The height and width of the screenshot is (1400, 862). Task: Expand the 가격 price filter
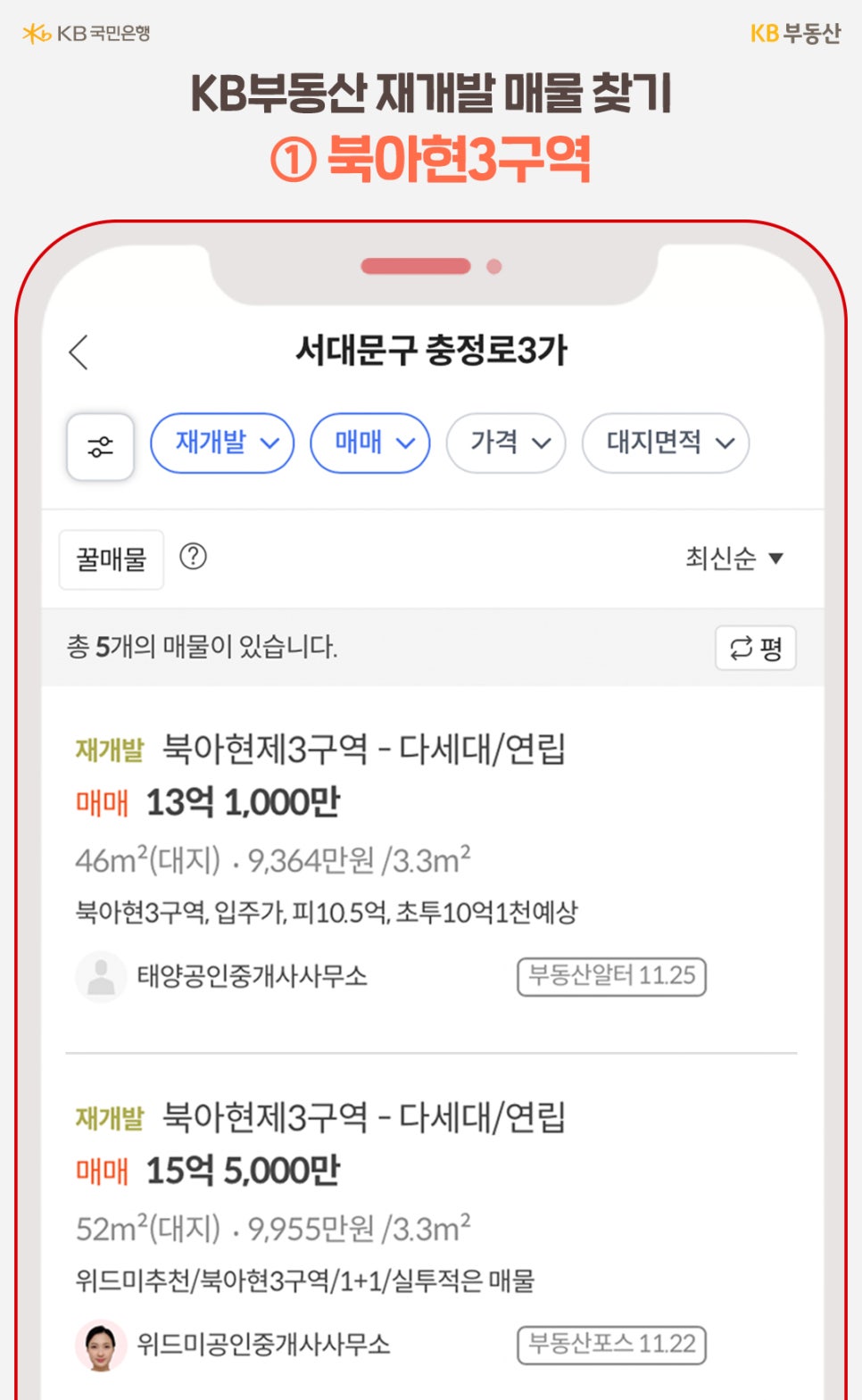tap(506, 443)
